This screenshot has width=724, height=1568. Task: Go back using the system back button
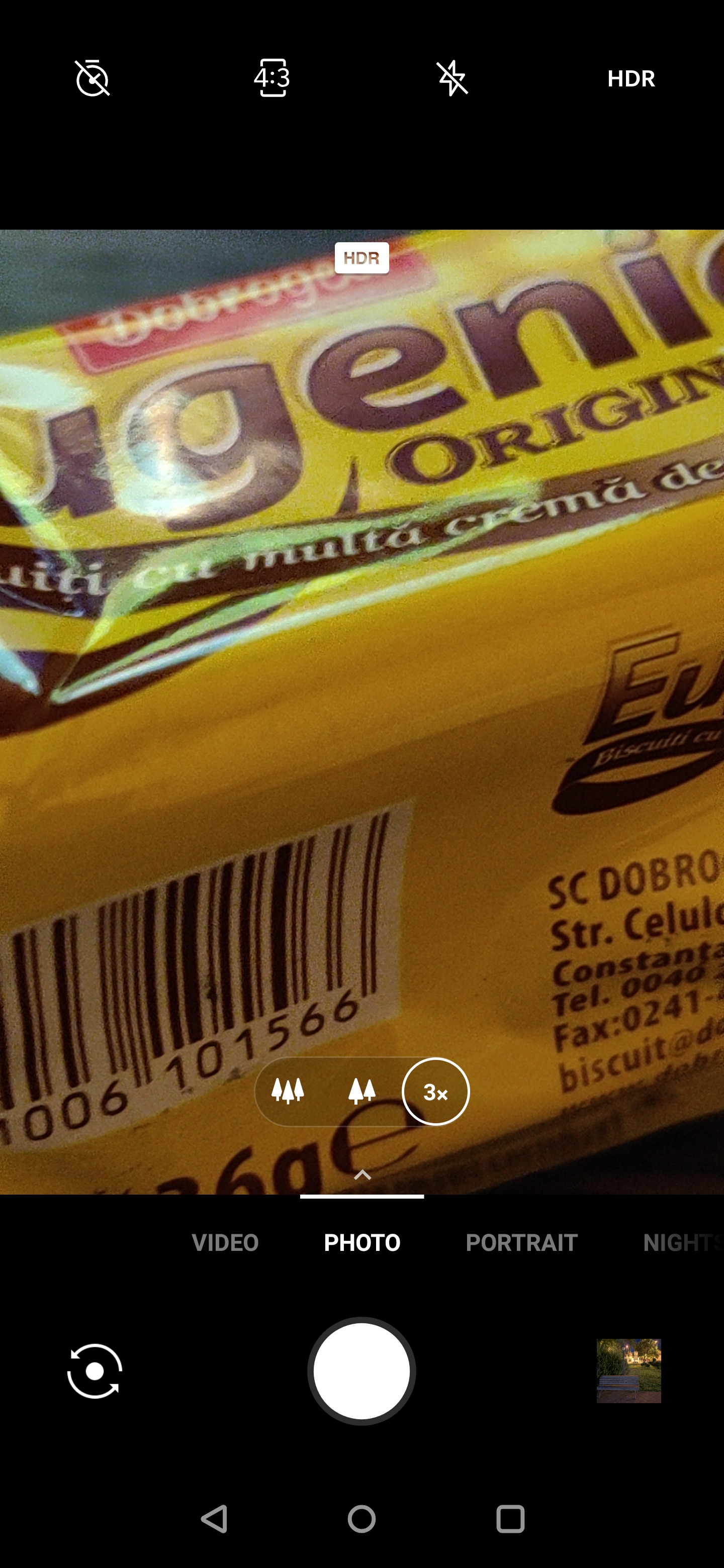point(214,1519)
